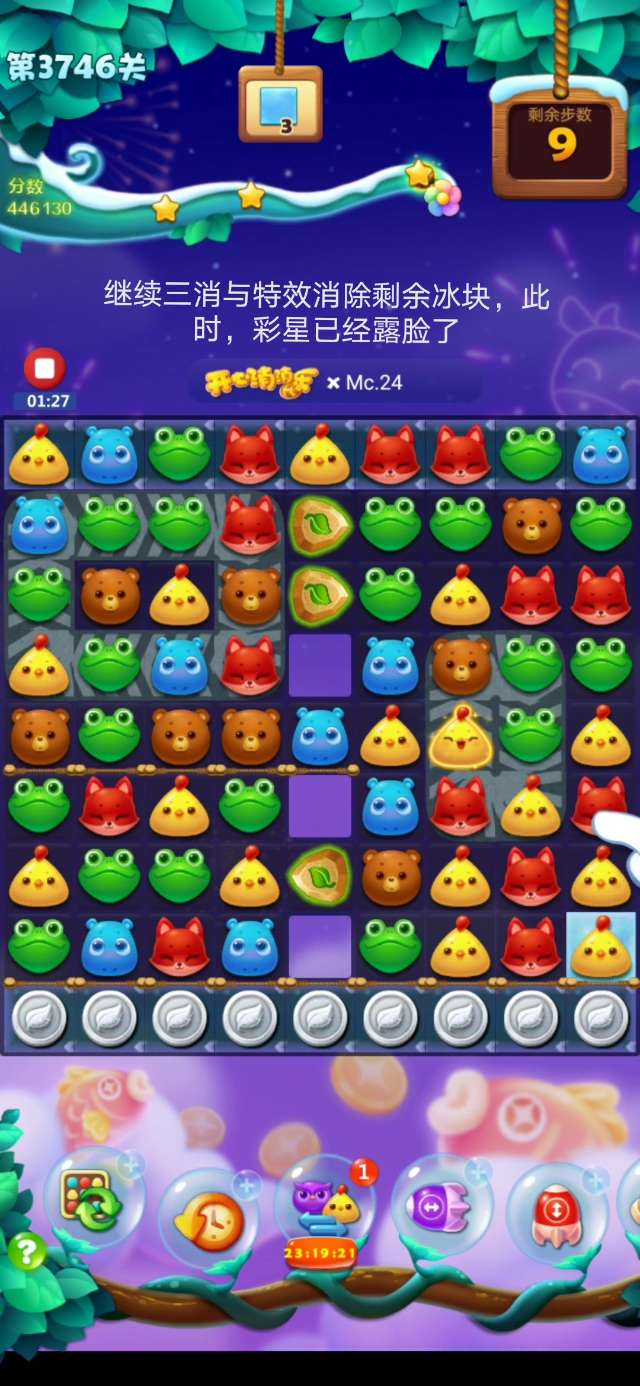Select the glowing yellow chick tile

pyautogui.click(x=460, y=737)
